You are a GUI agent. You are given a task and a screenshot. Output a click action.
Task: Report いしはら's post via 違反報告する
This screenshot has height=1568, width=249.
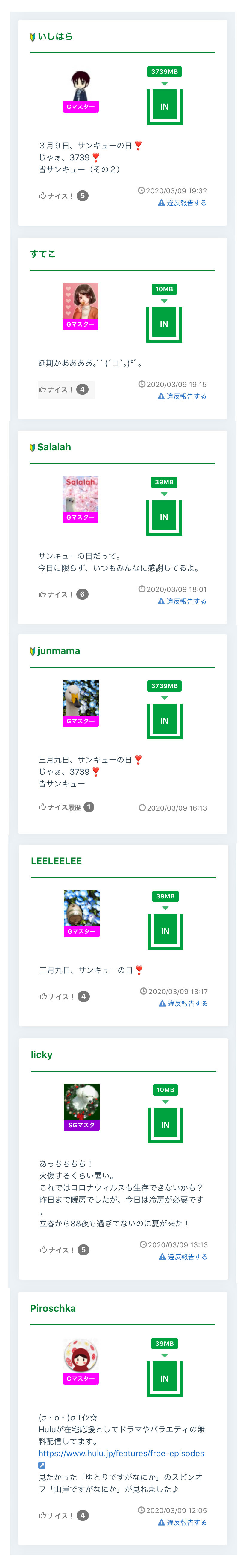point(183,203)
